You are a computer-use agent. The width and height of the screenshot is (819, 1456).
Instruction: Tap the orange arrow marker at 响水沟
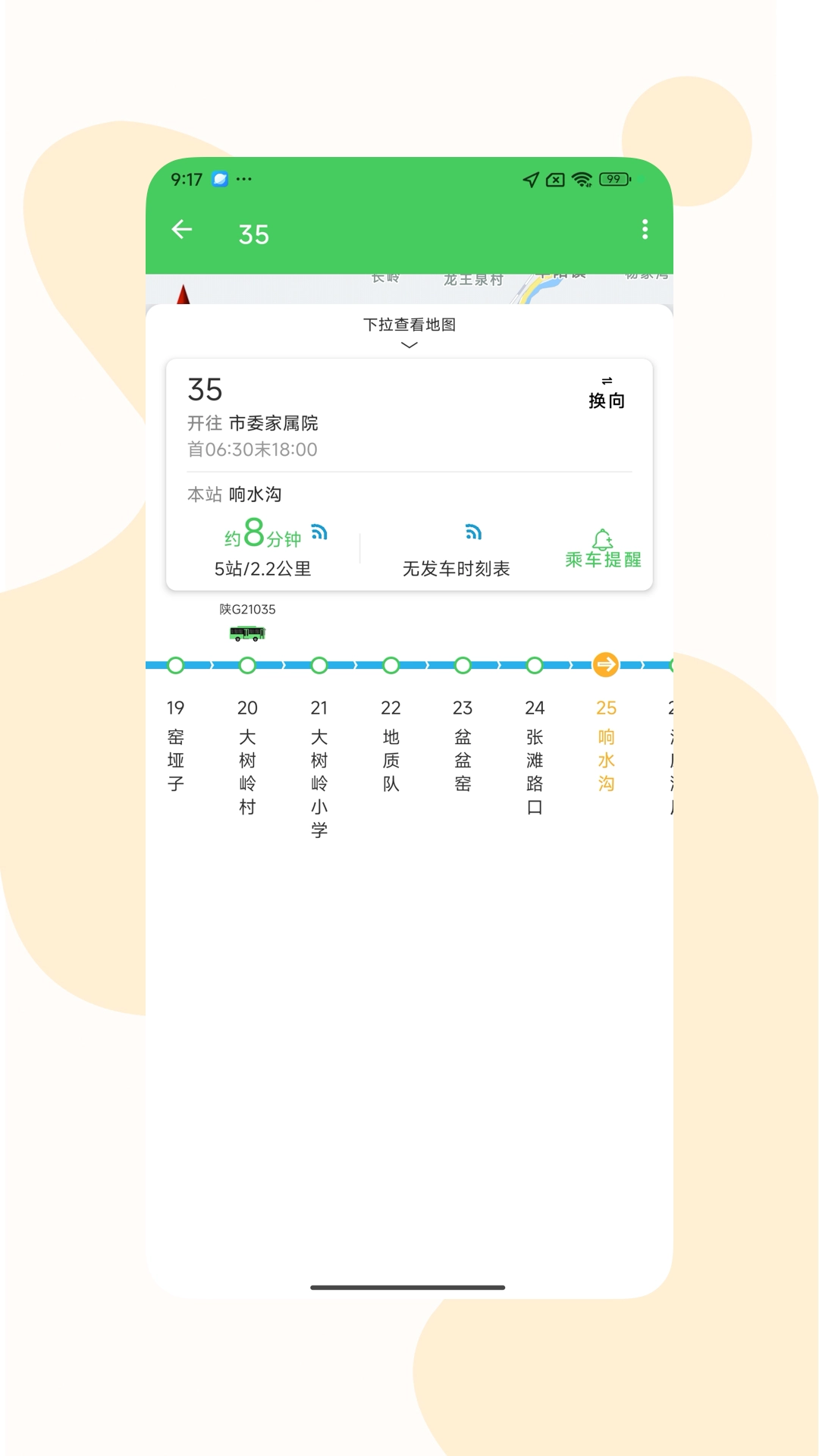(606, 664)
